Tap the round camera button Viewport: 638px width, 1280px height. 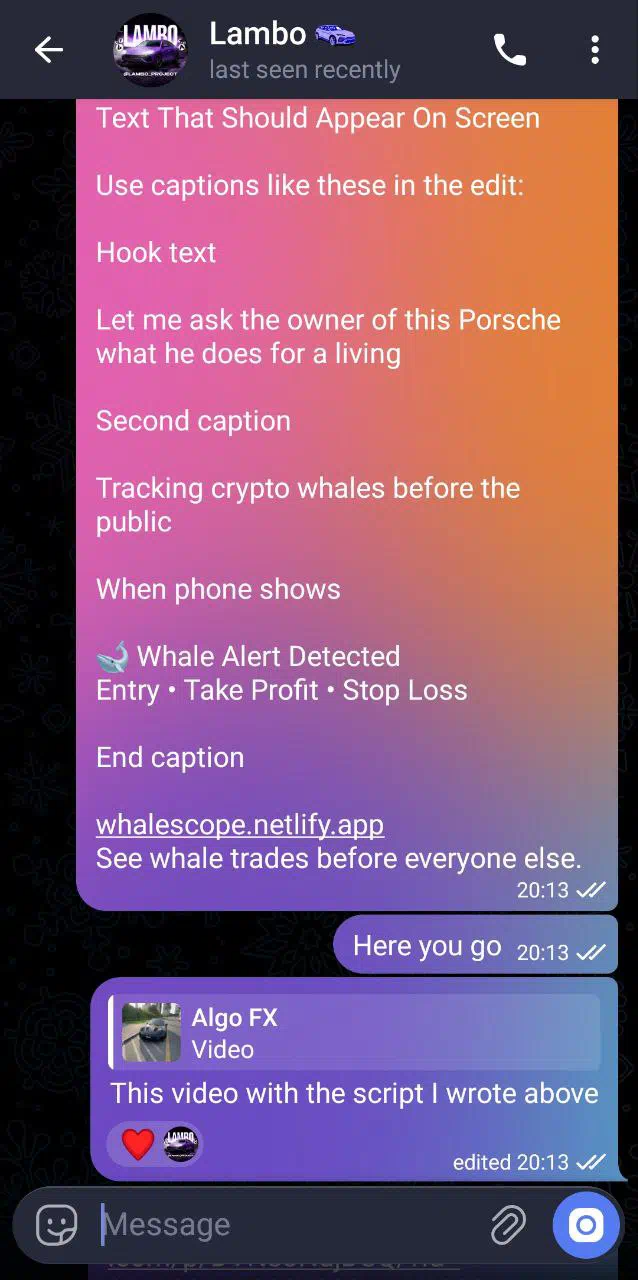coord(586,1224)
